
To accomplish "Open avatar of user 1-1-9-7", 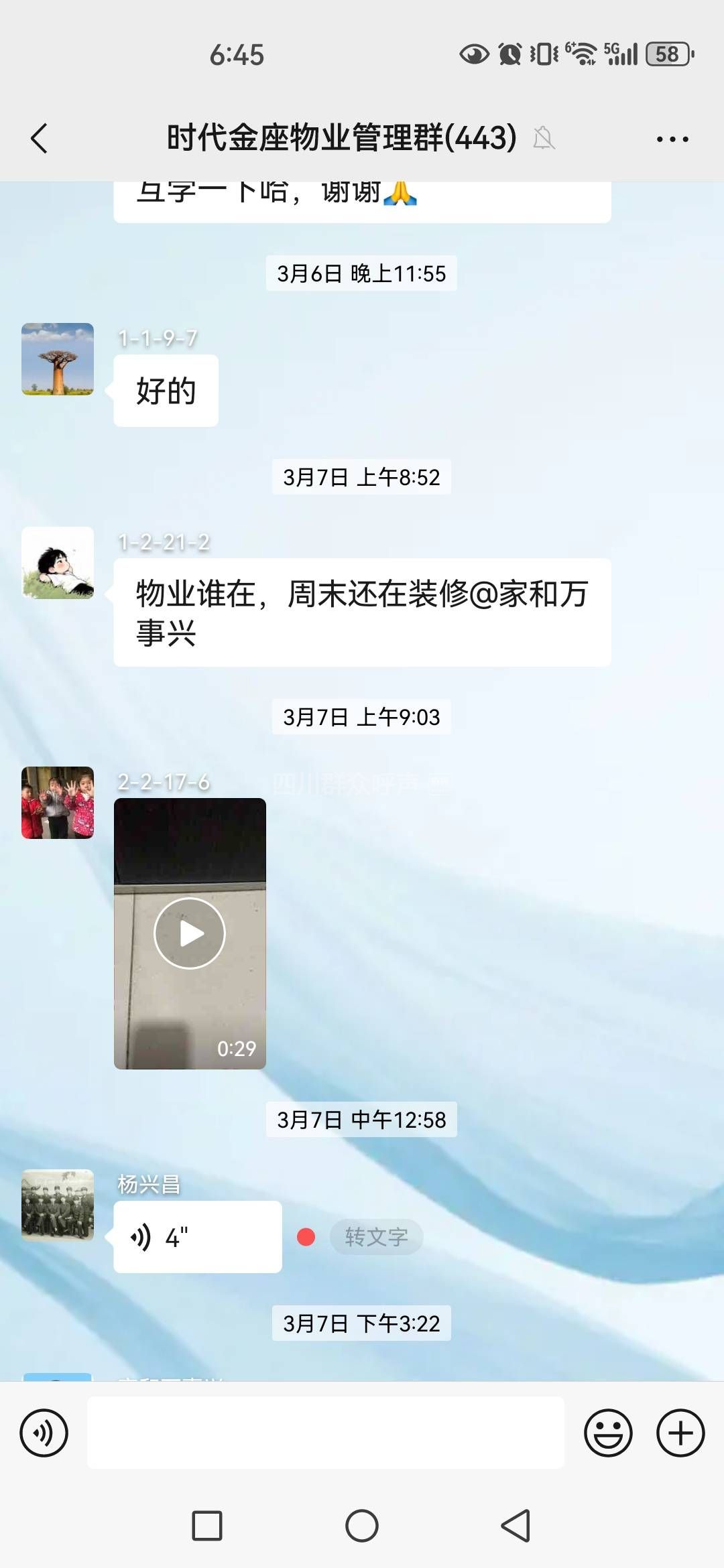I will (58, 359).
